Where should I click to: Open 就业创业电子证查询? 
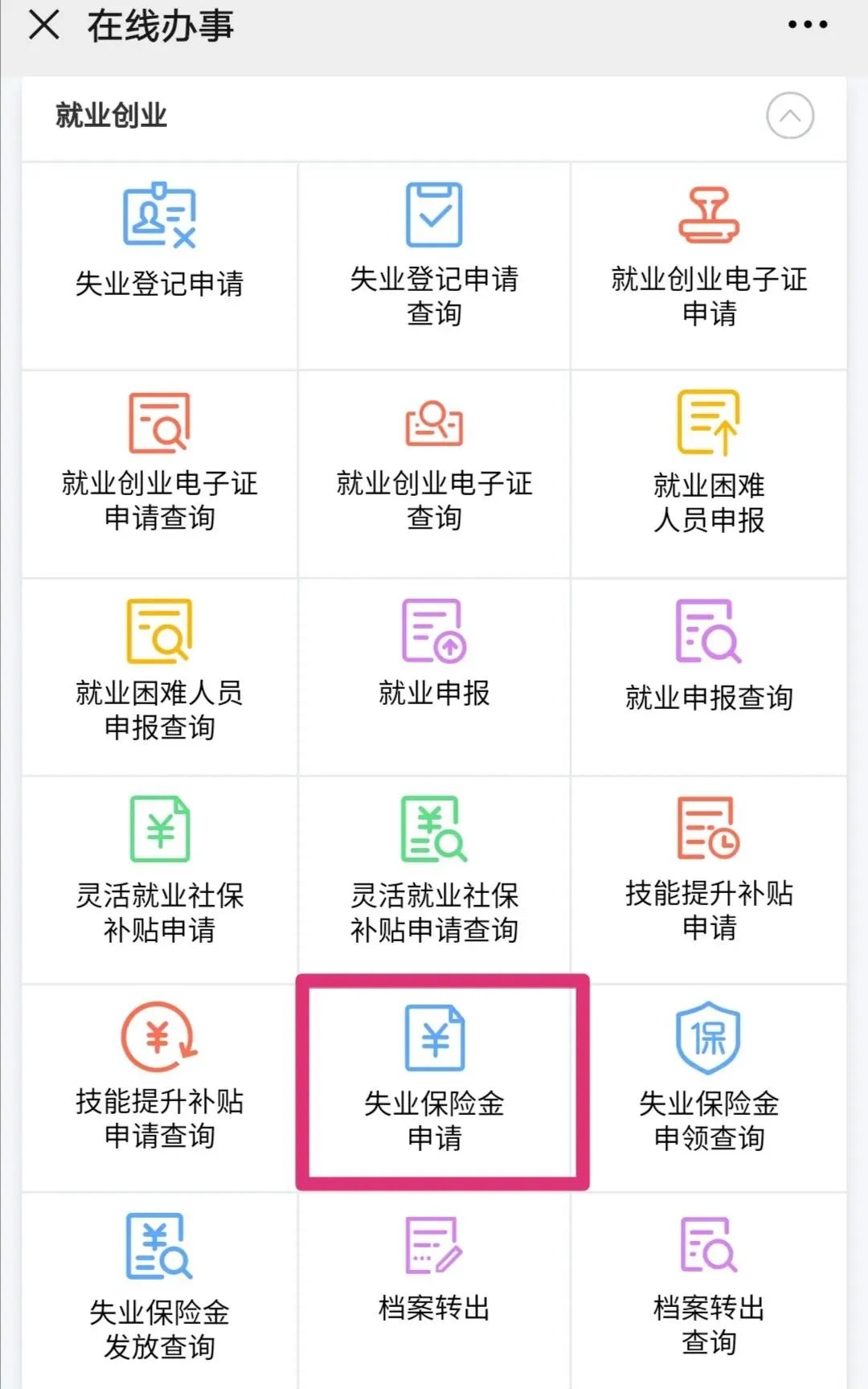(x=434, y=462)
